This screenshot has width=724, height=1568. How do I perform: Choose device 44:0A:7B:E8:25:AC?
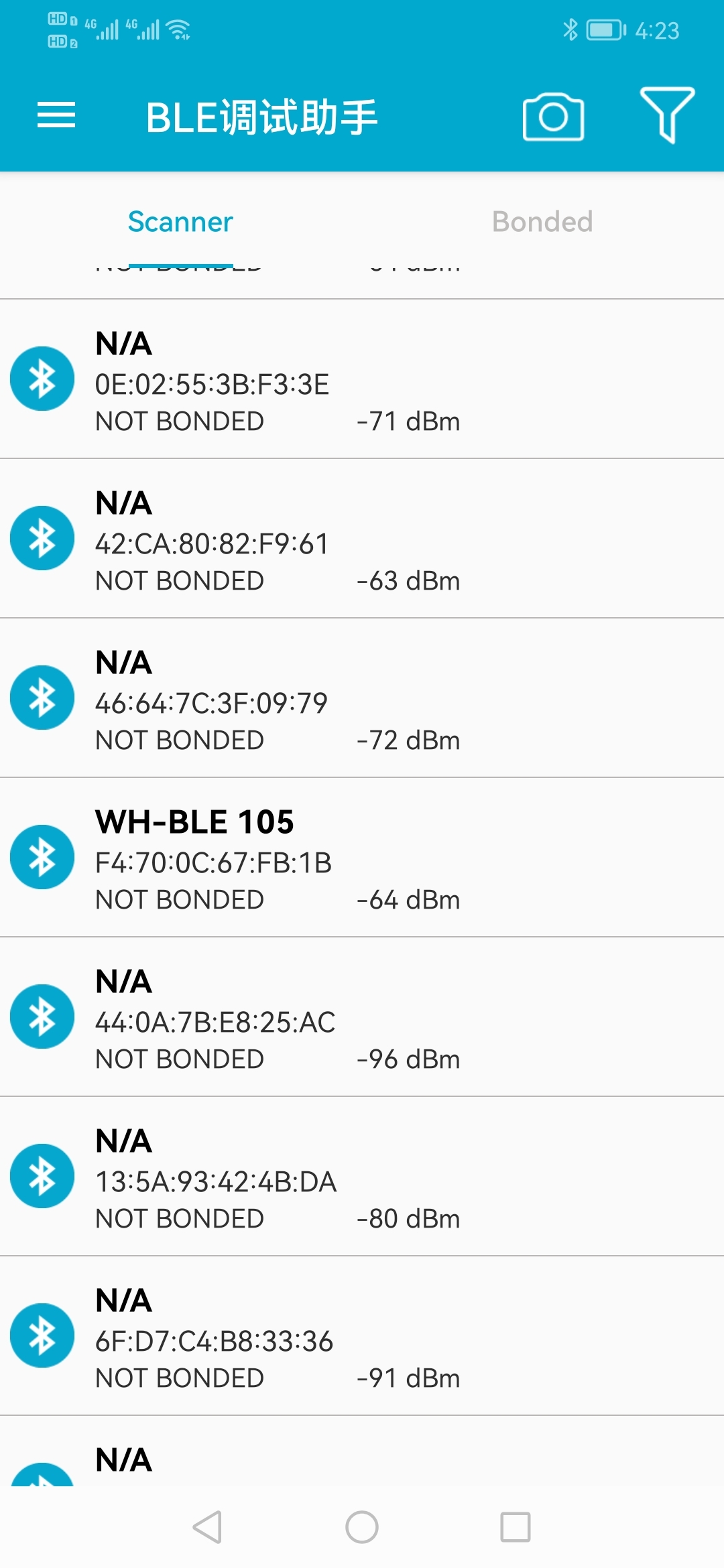(x=362, y=1018)
